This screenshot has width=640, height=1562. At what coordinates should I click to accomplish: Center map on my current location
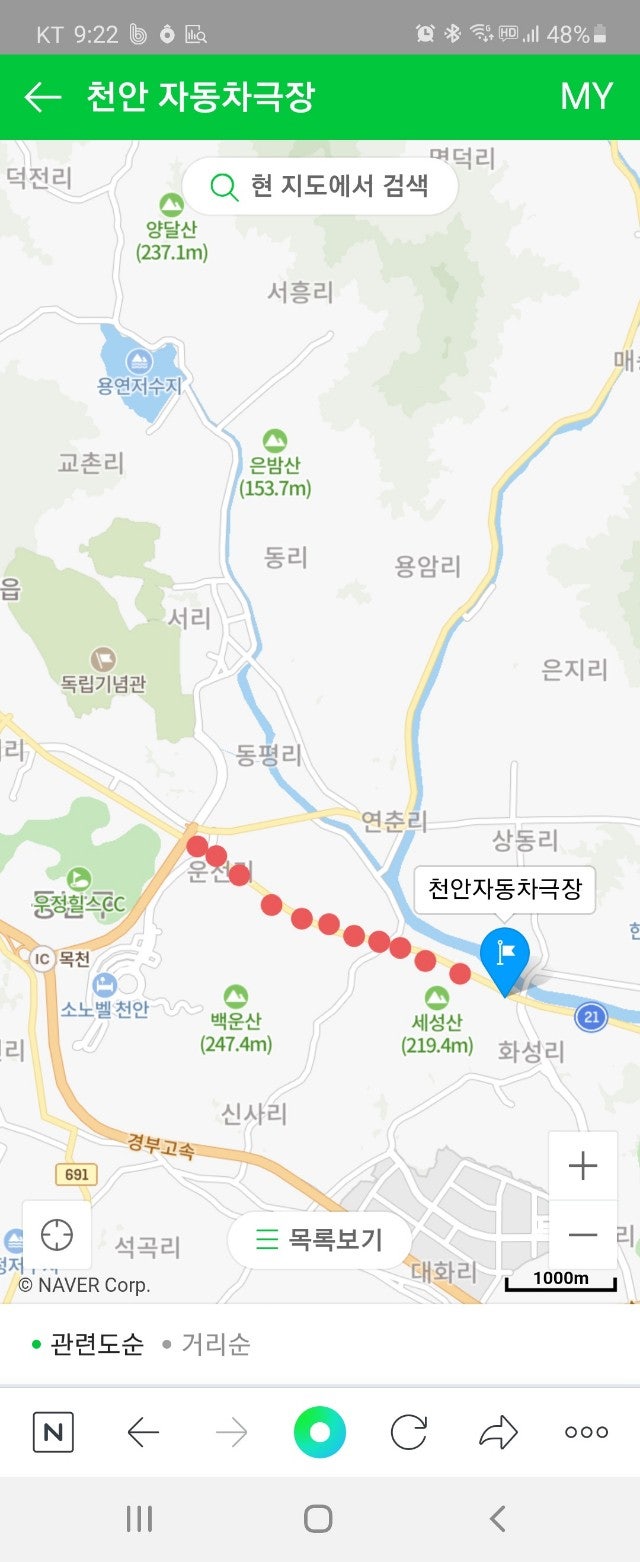pyautogui.click(x=57, y=1235)
